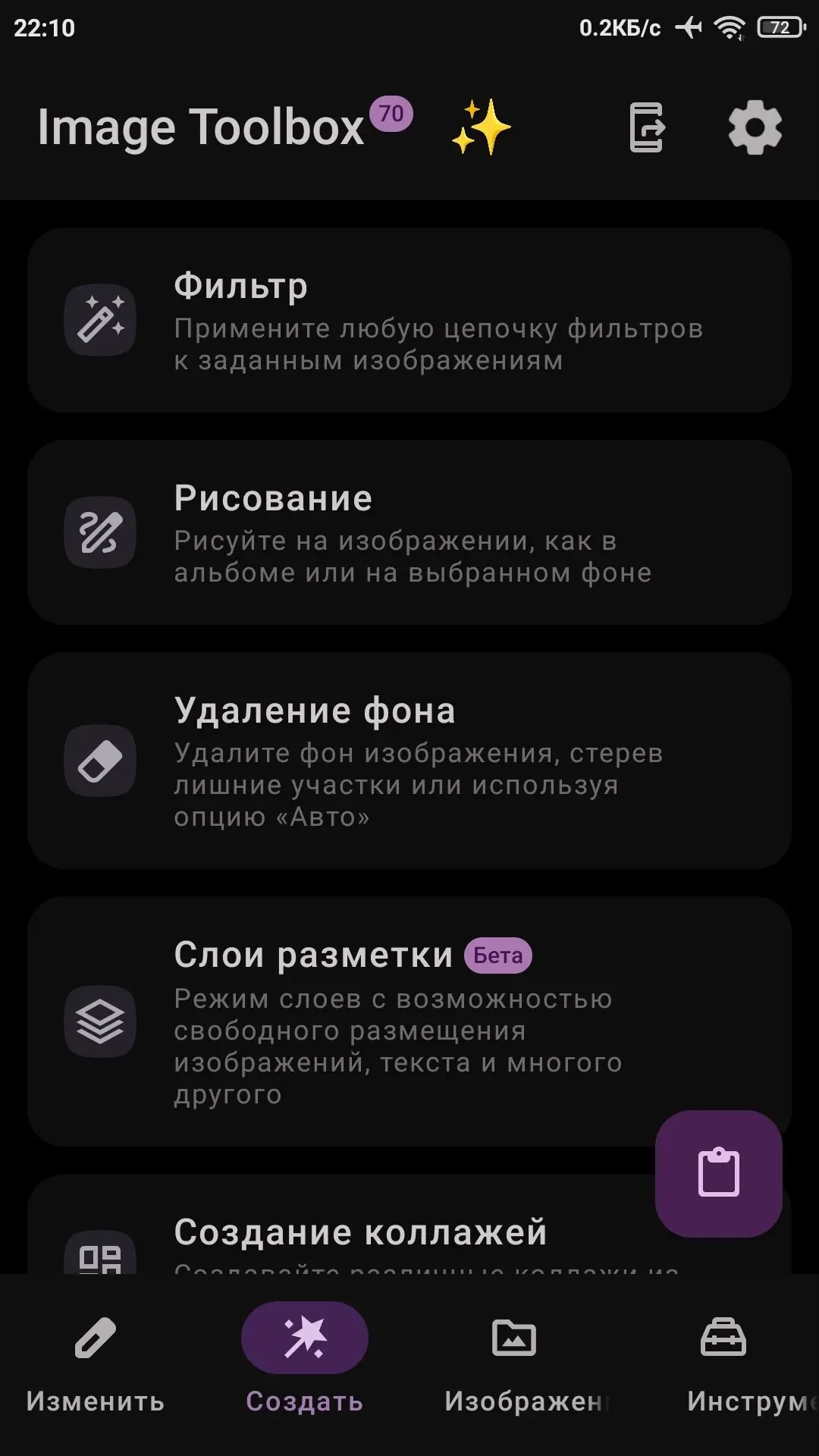Open Слои разметки beta tool
Image resolution: width=819 pixels, height=1456 pixels.
(x=409, y=1021)
